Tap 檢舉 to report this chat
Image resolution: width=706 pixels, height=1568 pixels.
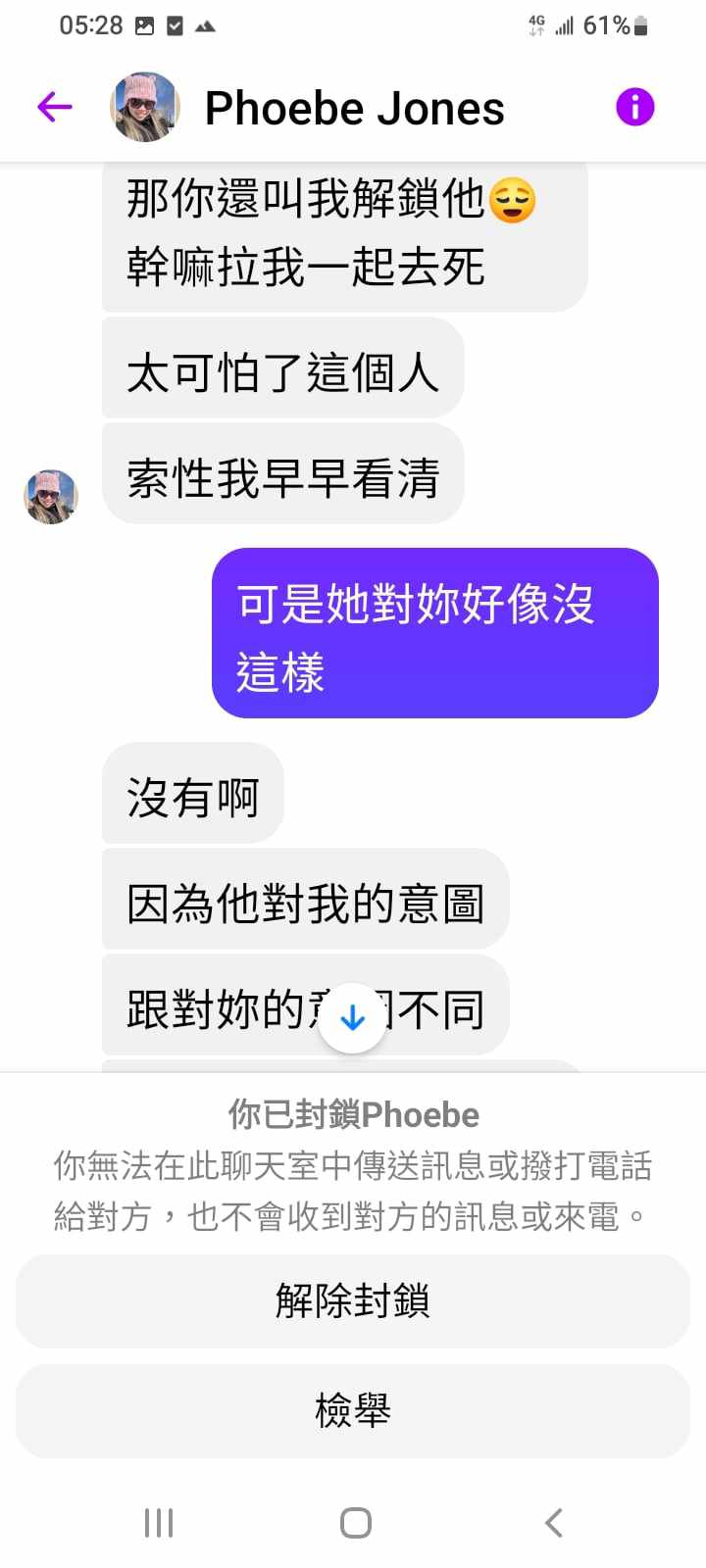pyautogui.click(x=353, y=1410)
